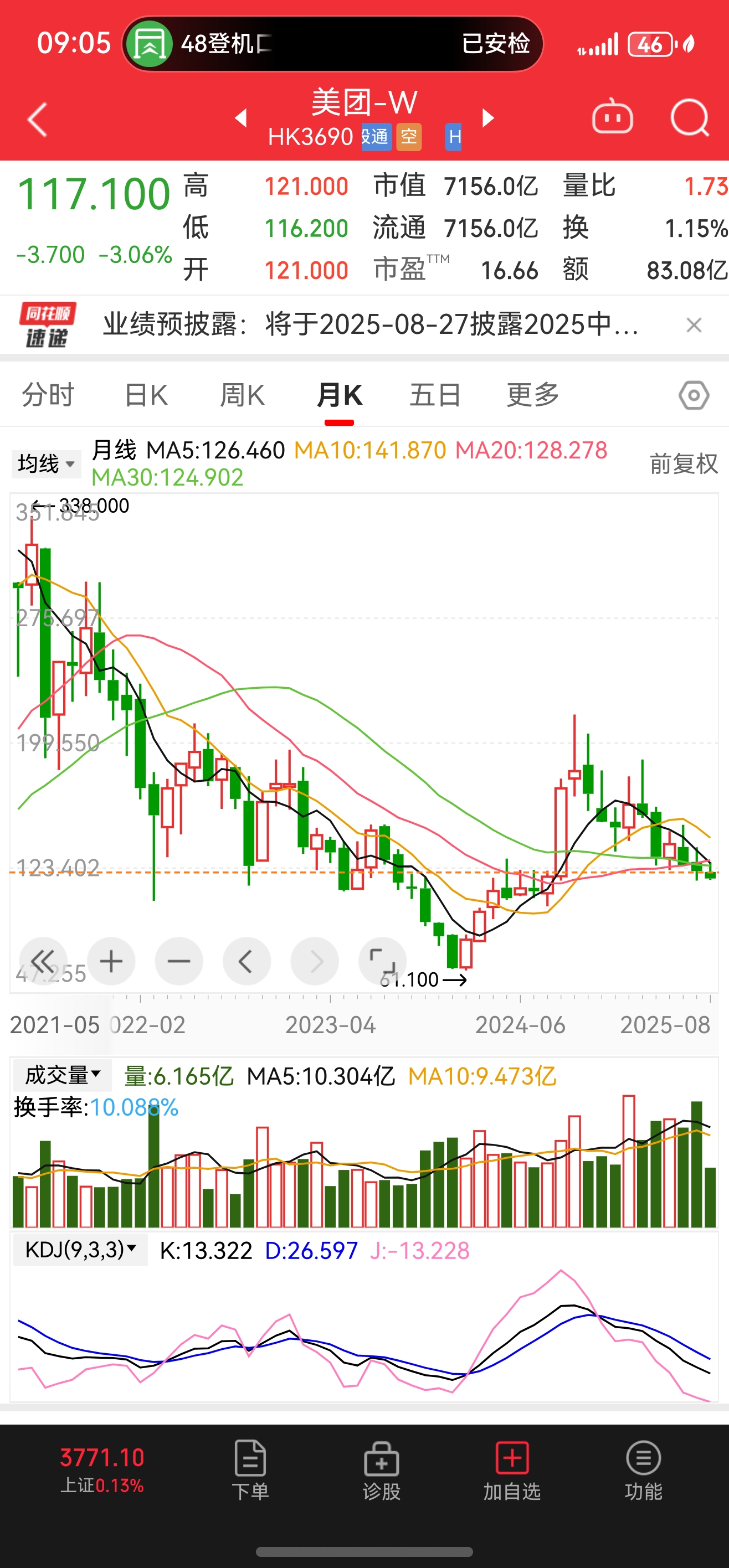The image size is (729, 1568).
Task: Change the 前复权 adjustment mode
Action: 684,464
